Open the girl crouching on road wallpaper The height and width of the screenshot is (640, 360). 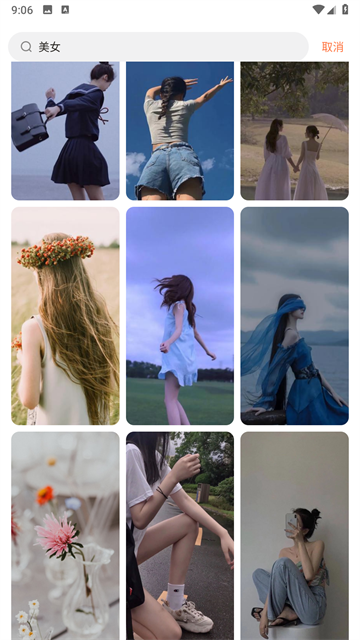point(180,536)
